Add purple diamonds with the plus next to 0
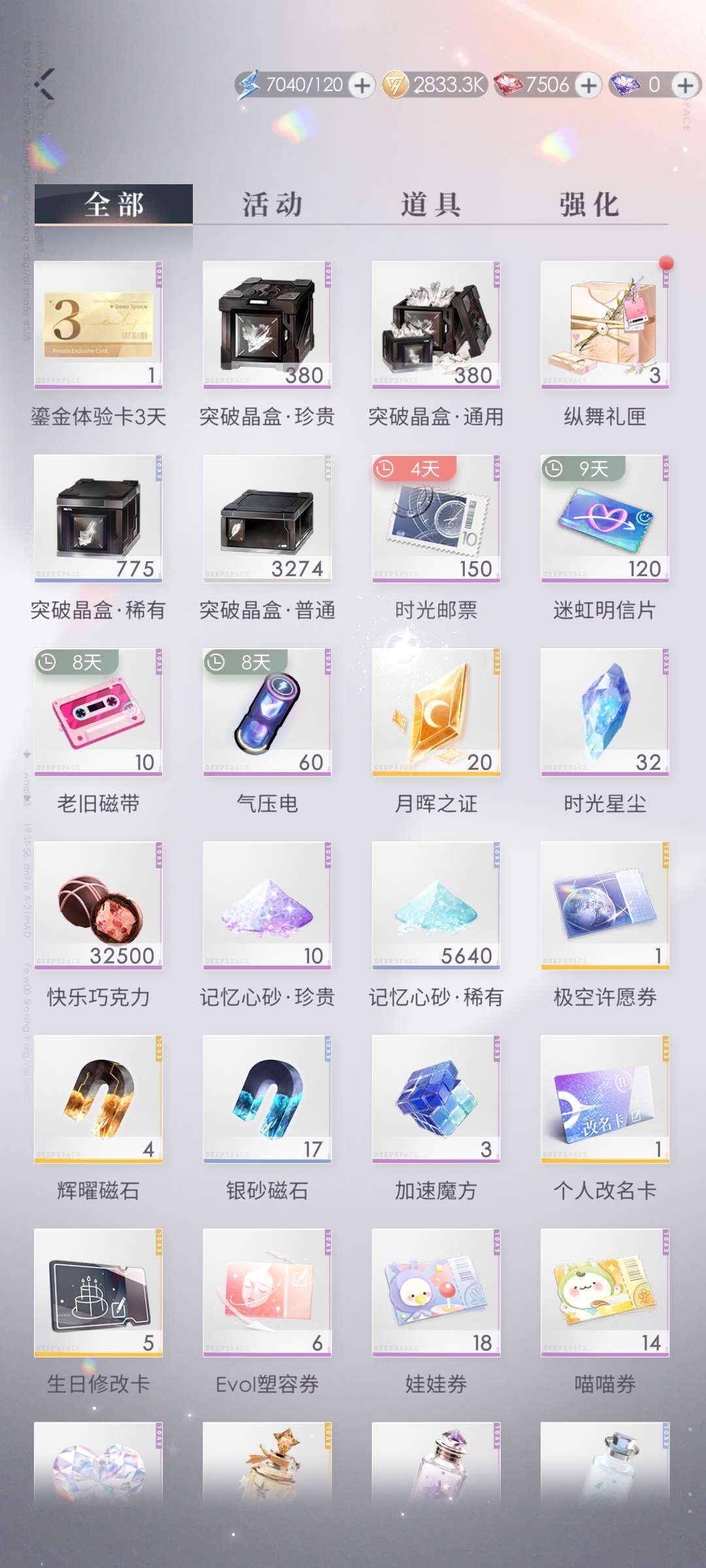The height and width of the screenshot is (1568, 706). (x=685, y=86)
